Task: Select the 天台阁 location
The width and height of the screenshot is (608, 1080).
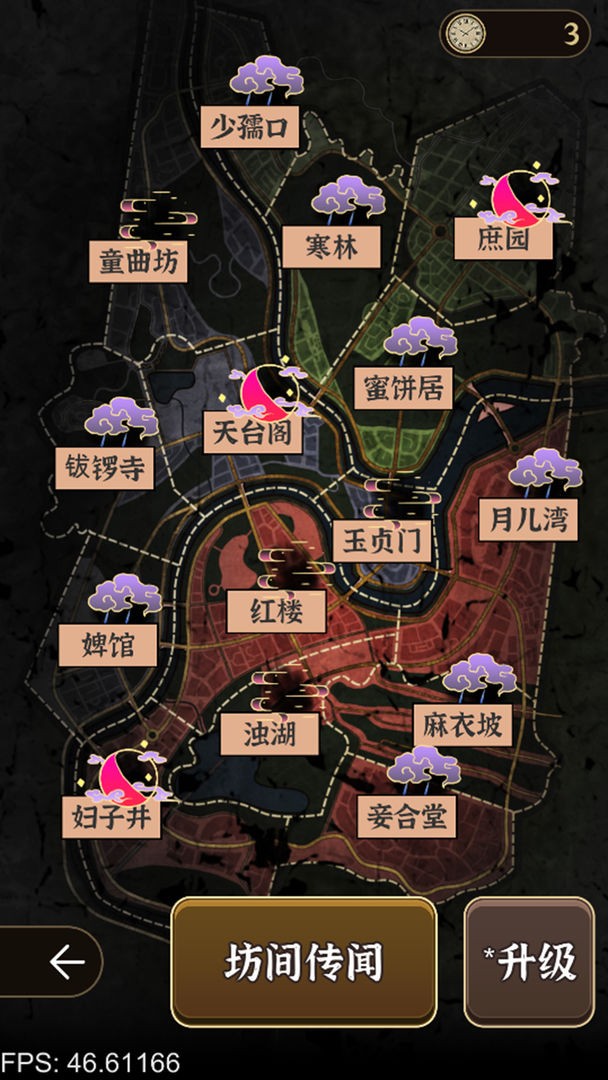Action: coord(252,433)
